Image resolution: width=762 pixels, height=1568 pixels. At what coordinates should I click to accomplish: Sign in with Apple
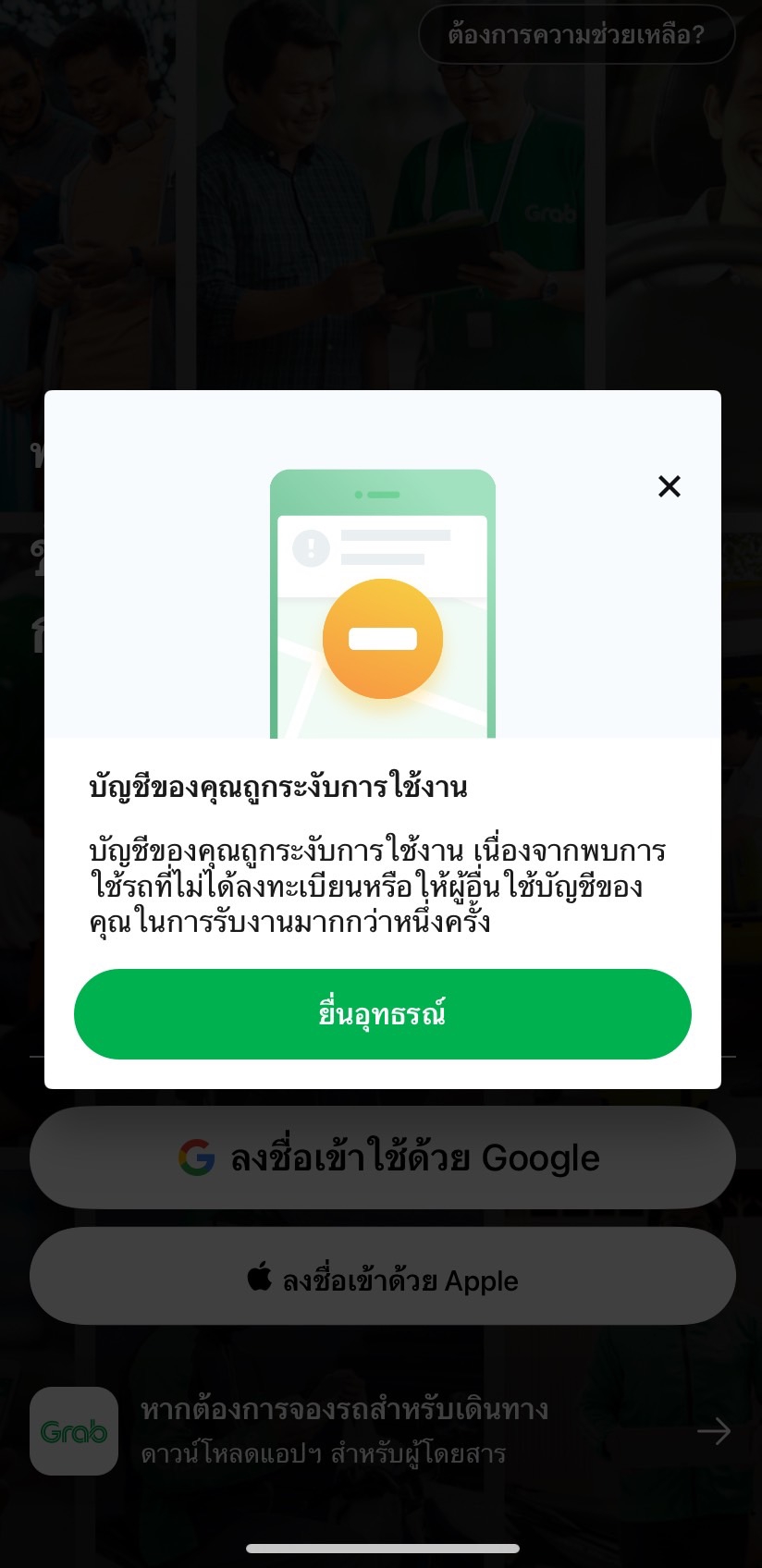click(382, 1280)
